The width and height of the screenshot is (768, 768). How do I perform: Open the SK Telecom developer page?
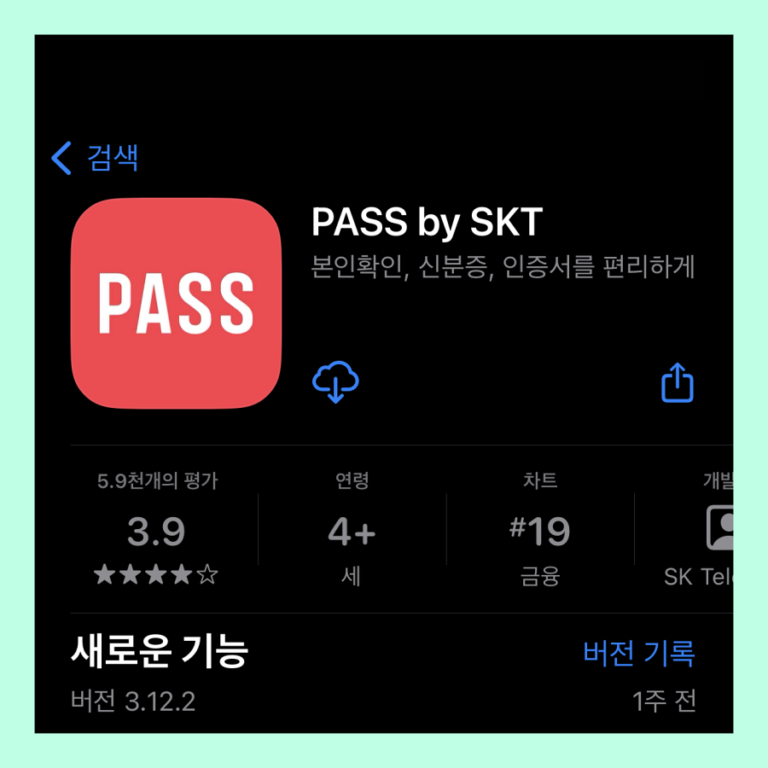click(x=708, y=531)
